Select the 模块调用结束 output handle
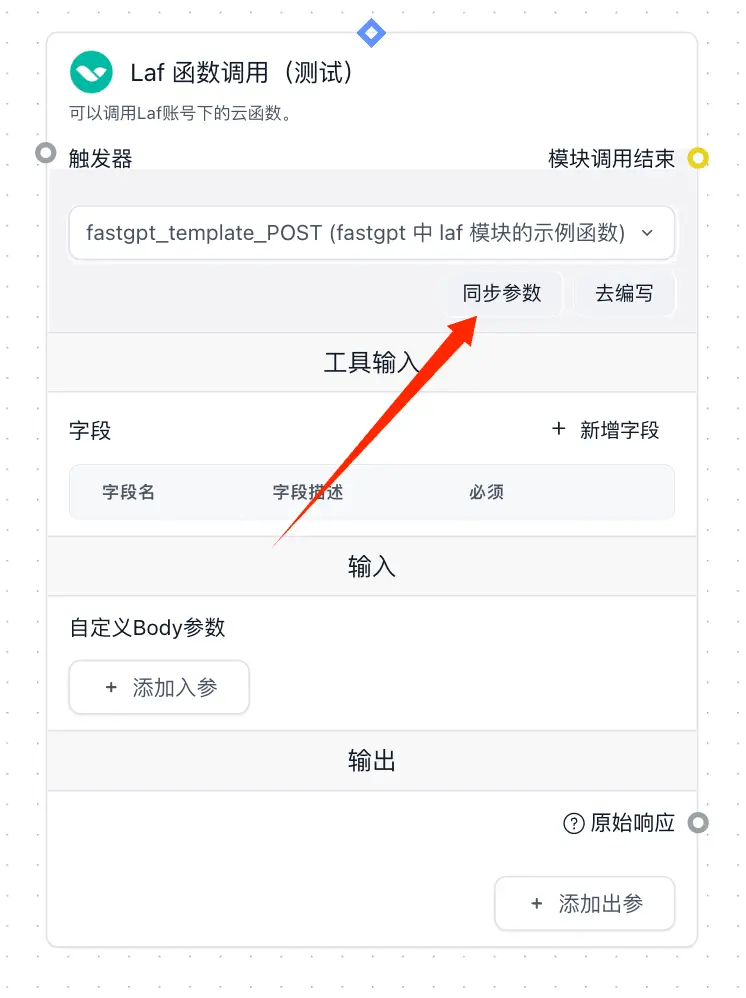This screenshot has height=998, width=746. pyautogui.click(x=698, y=158)
